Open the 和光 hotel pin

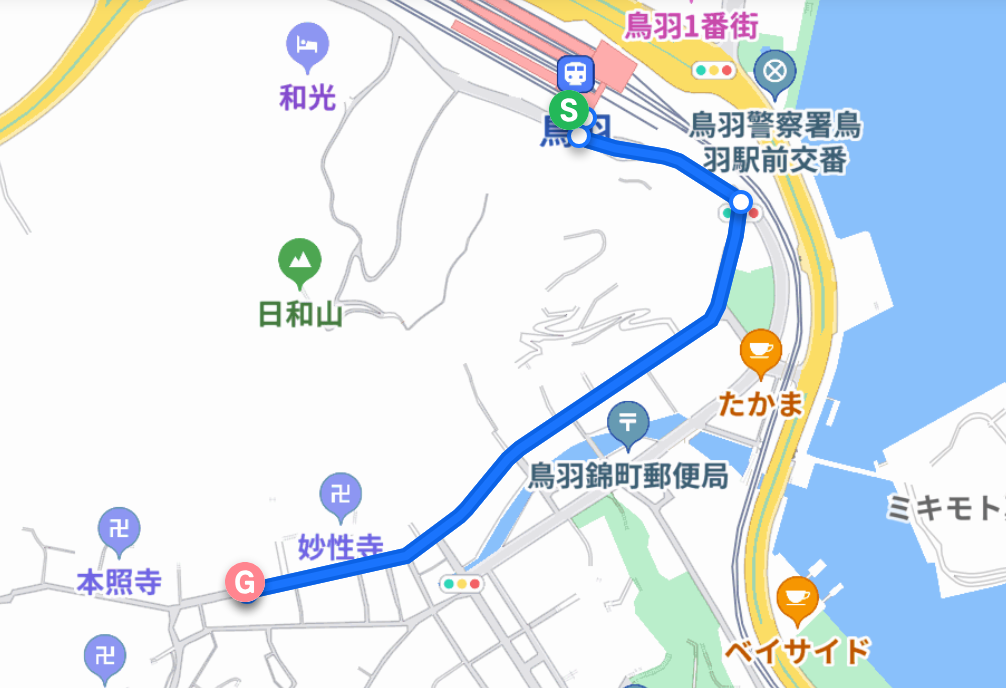point(305,46)
